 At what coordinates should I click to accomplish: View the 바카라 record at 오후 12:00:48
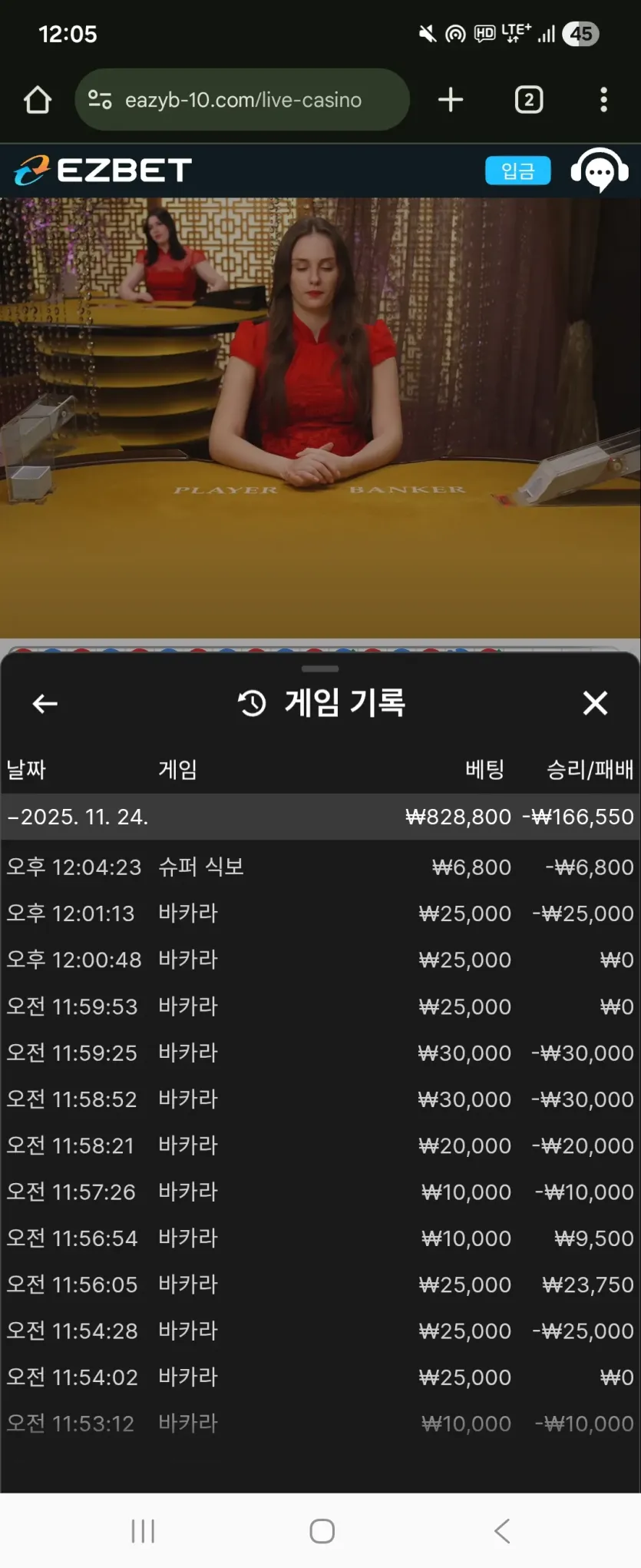320,960
